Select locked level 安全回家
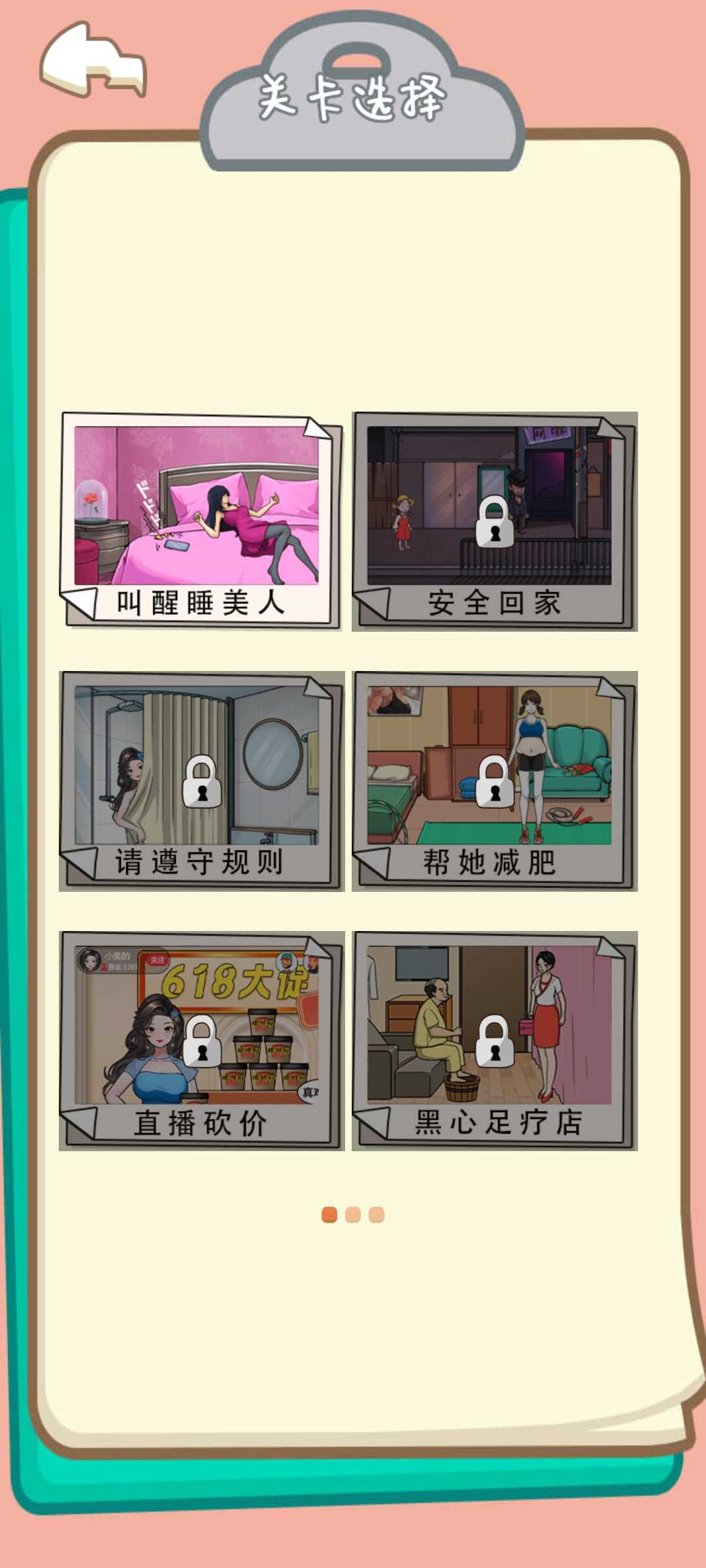 pyautogui.click(x=495, y=521)
